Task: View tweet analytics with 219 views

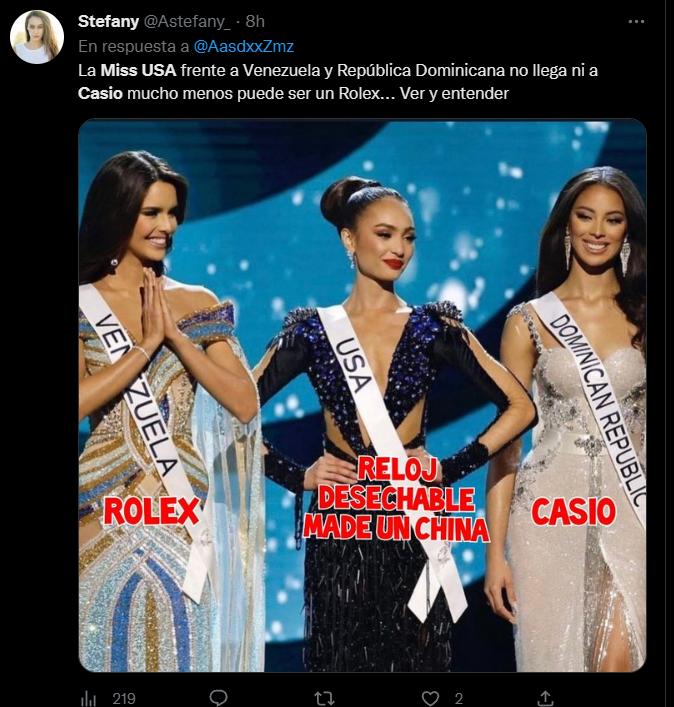Action: pyautogui.click(x=111, y=698)
